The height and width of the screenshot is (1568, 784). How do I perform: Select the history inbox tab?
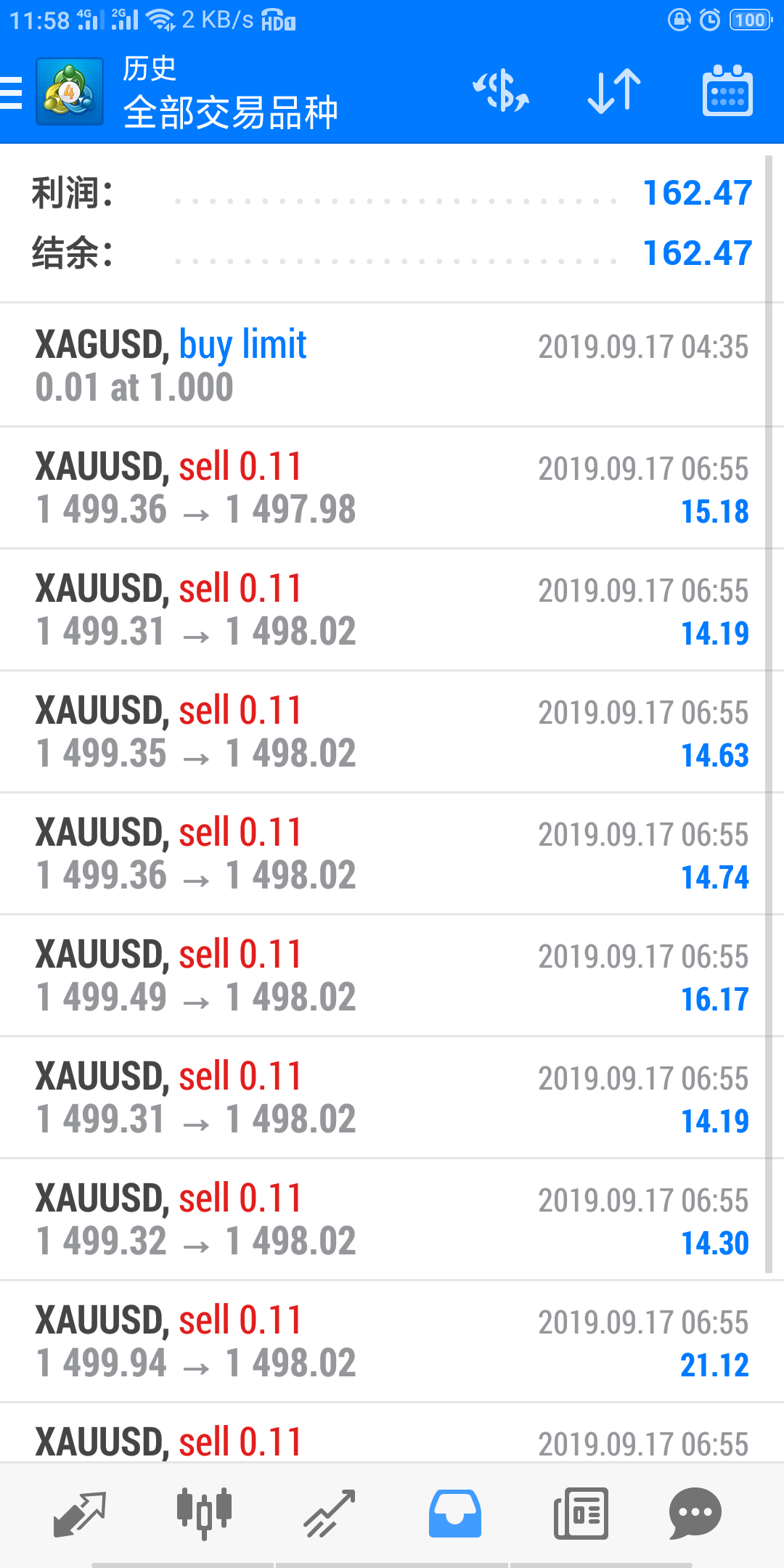[x=454, y=1514]
